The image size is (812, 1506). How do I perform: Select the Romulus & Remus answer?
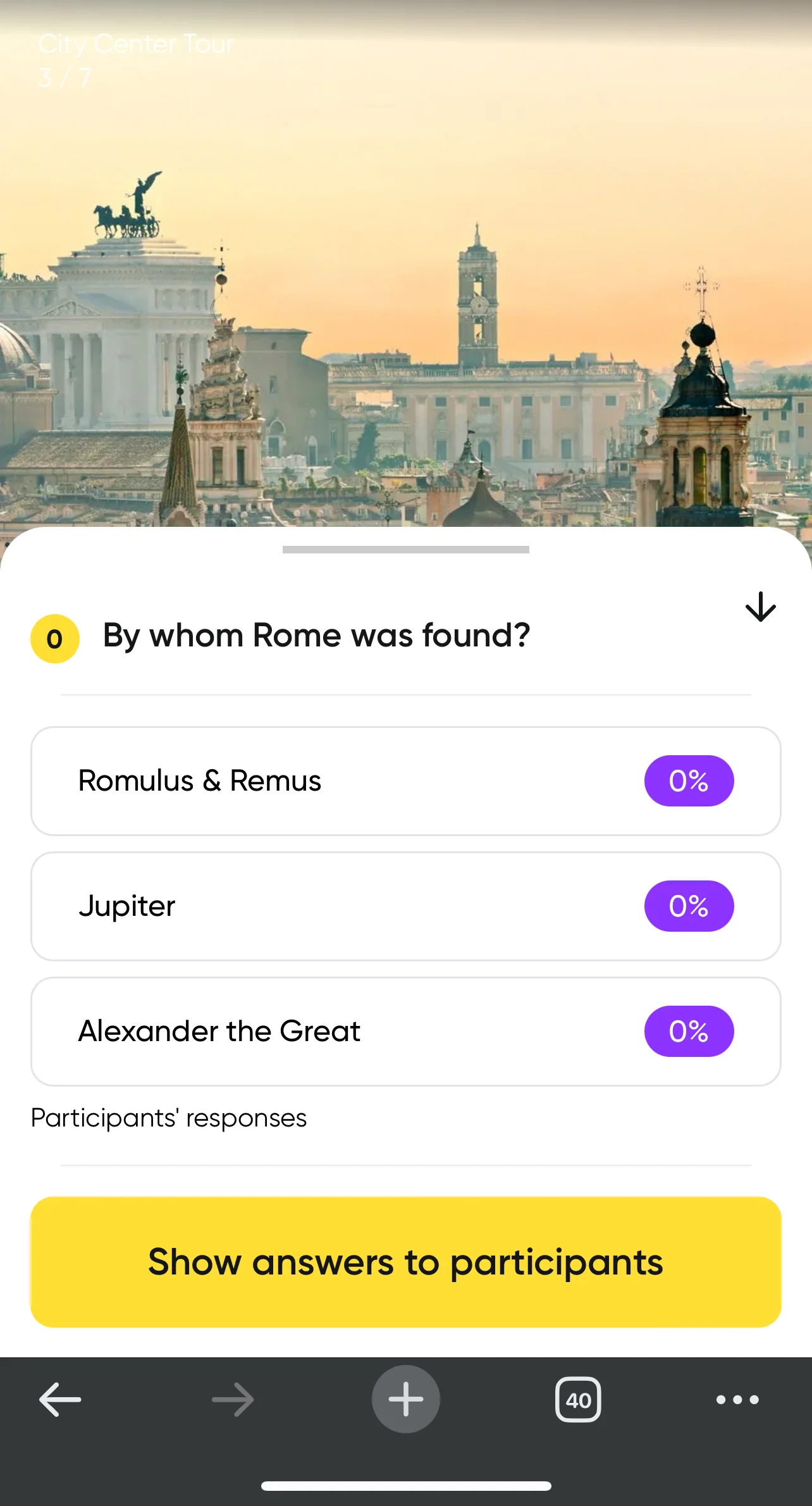(405, 781)
